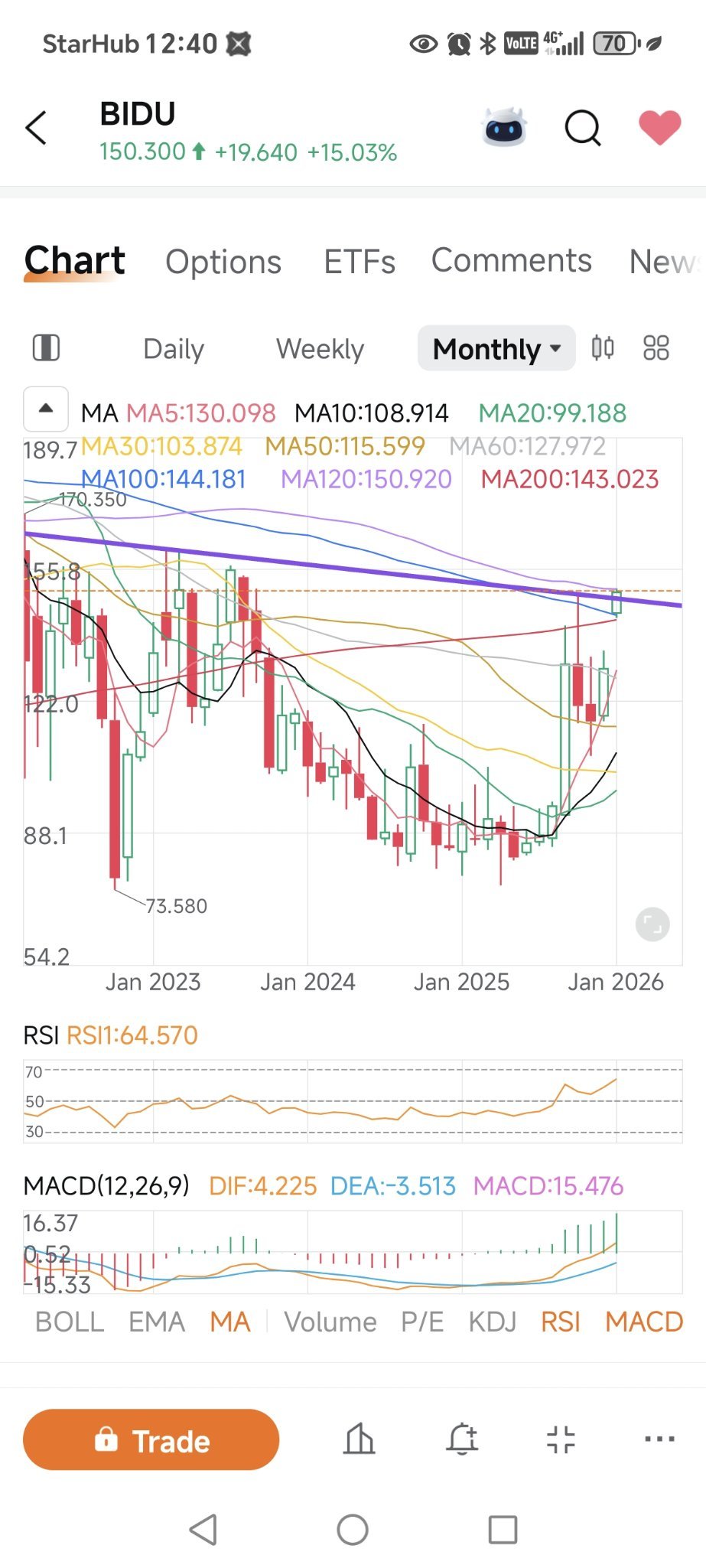This screenshot has height=1568, width=706.
Task: Go back from the BIDU stock page
Action: (x=36, y=127)
